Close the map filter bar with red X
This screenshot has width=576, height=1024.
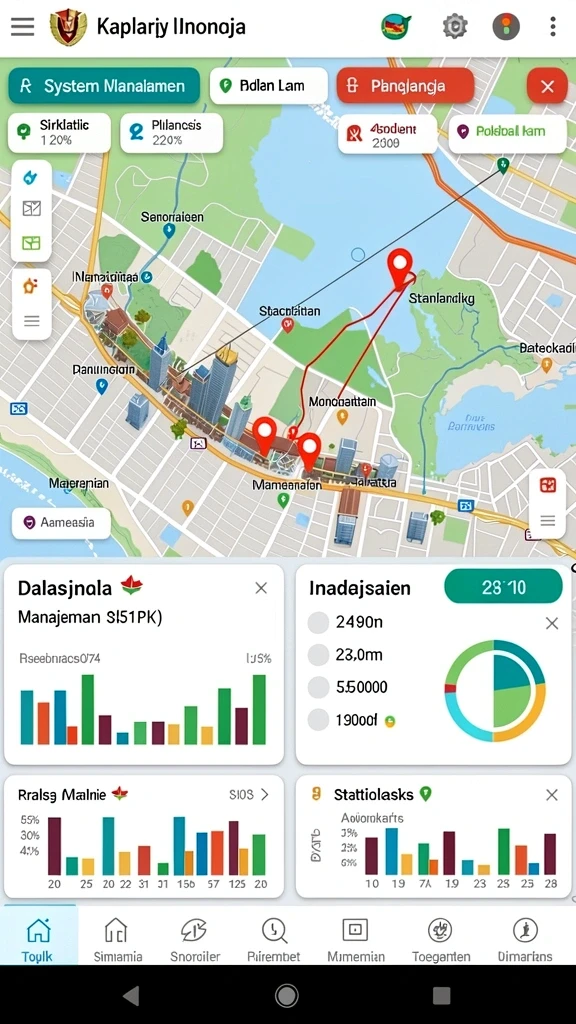coord(547,86)
